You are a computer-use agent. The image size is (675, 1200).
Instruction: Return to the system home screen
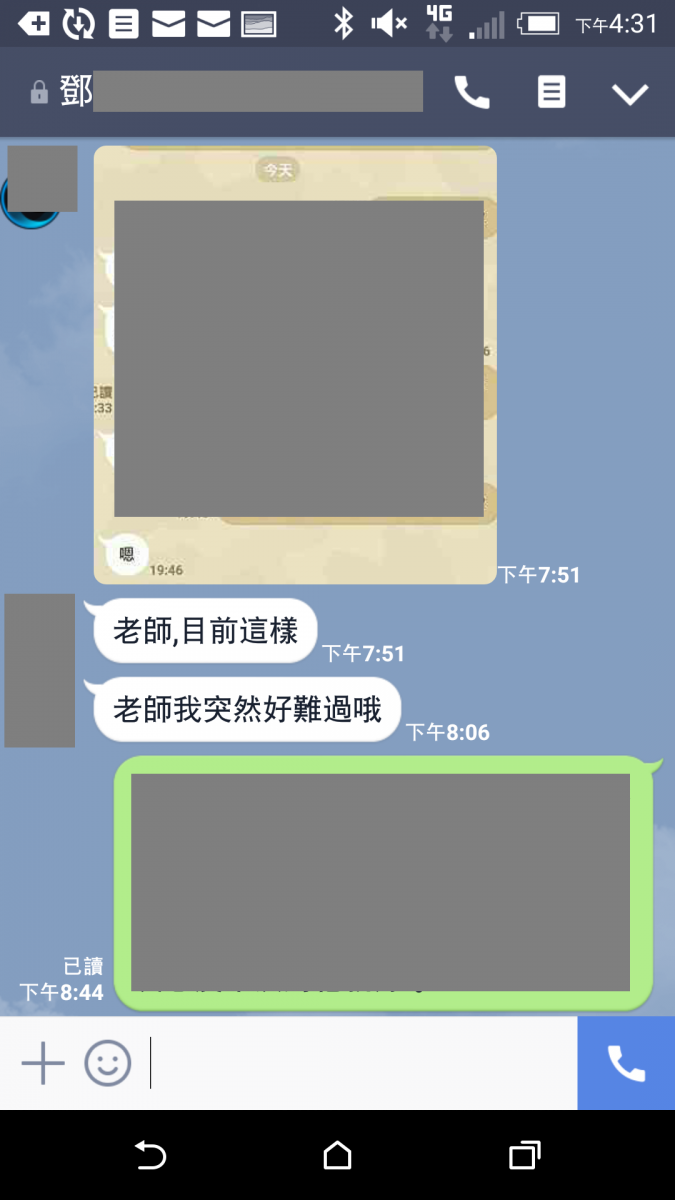[x=338, y=1156]
